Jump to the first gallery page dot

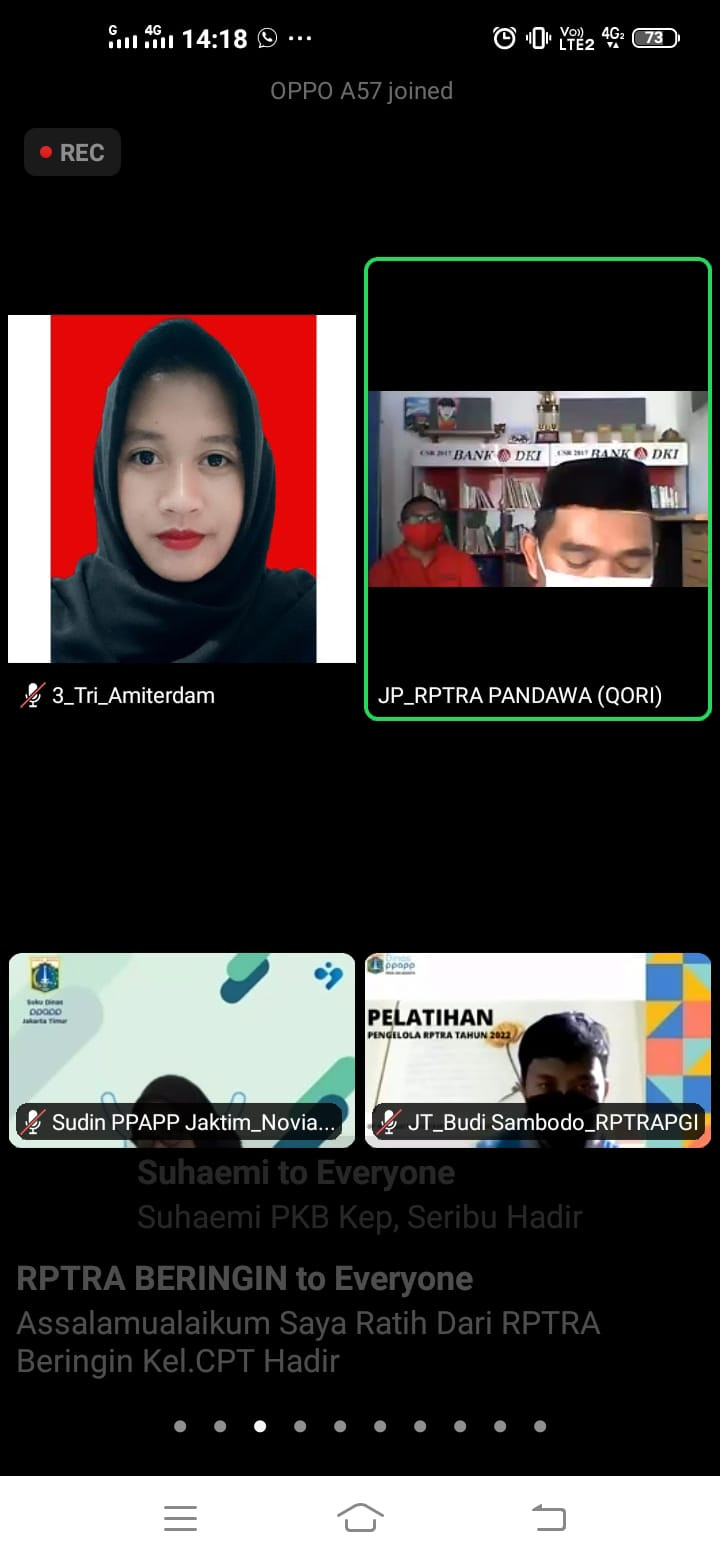(180, 1427)
